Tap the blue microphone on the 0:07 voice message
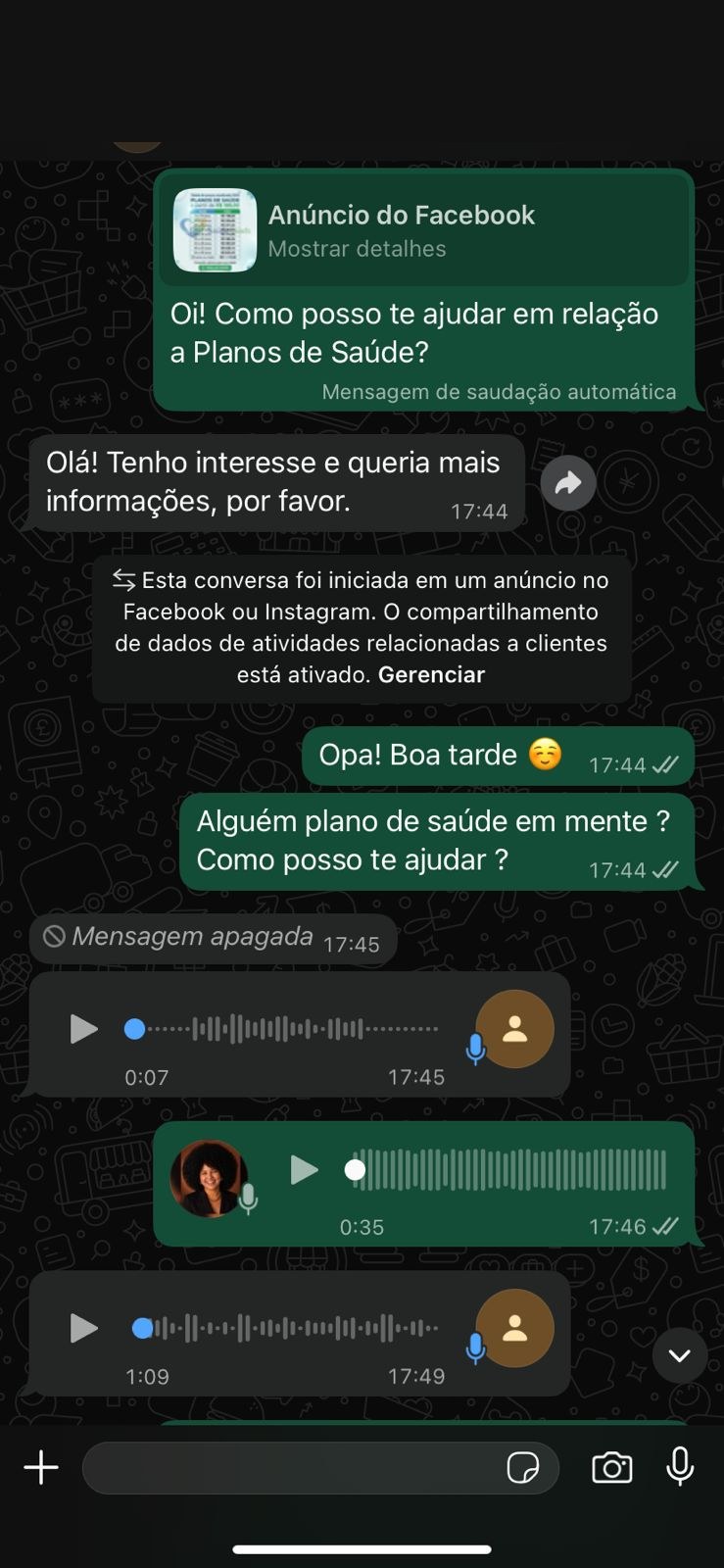 tap(474, 1049)
